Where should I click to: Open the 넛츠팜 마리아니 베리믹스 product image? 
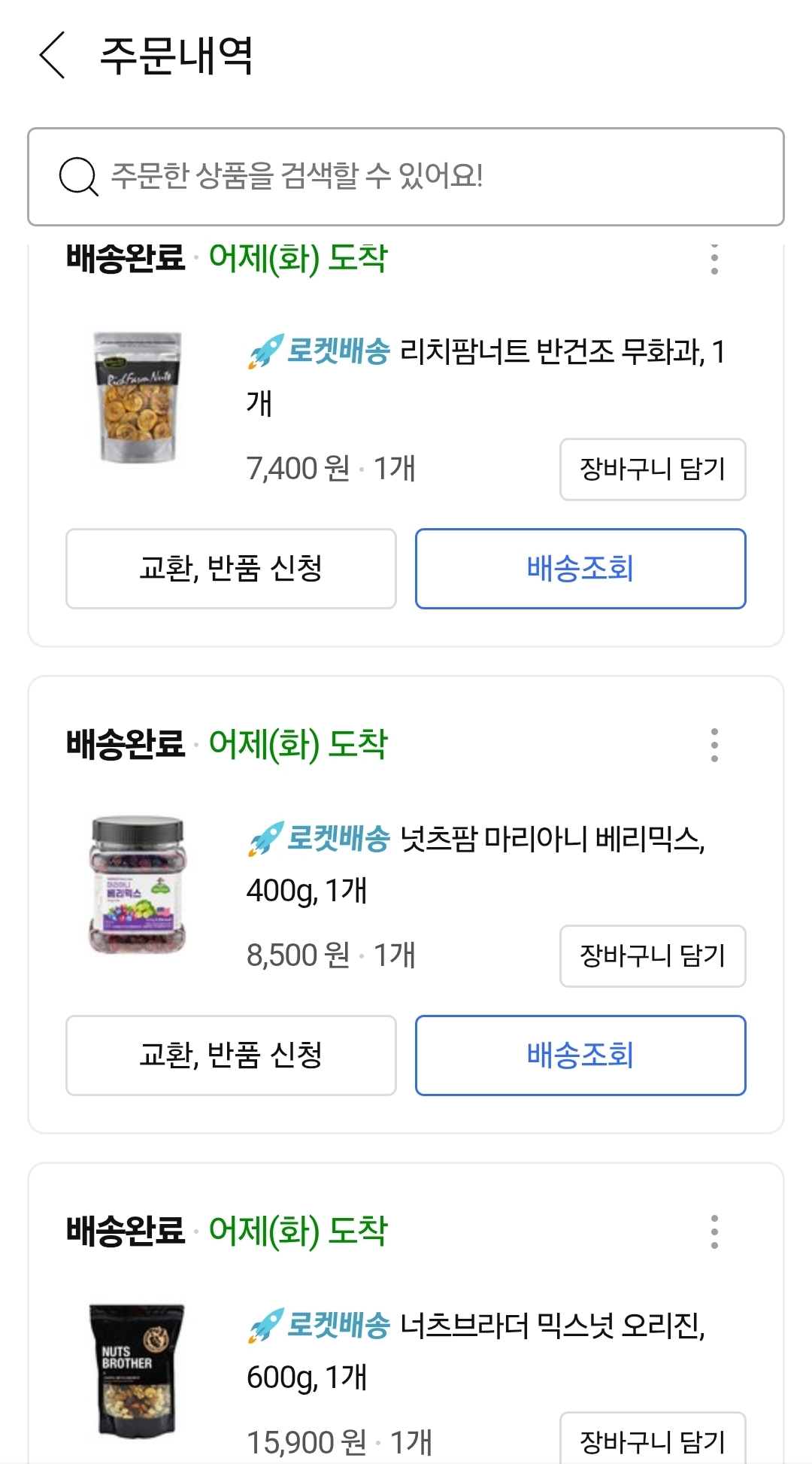pyautogui.click(x=138, y=885)
